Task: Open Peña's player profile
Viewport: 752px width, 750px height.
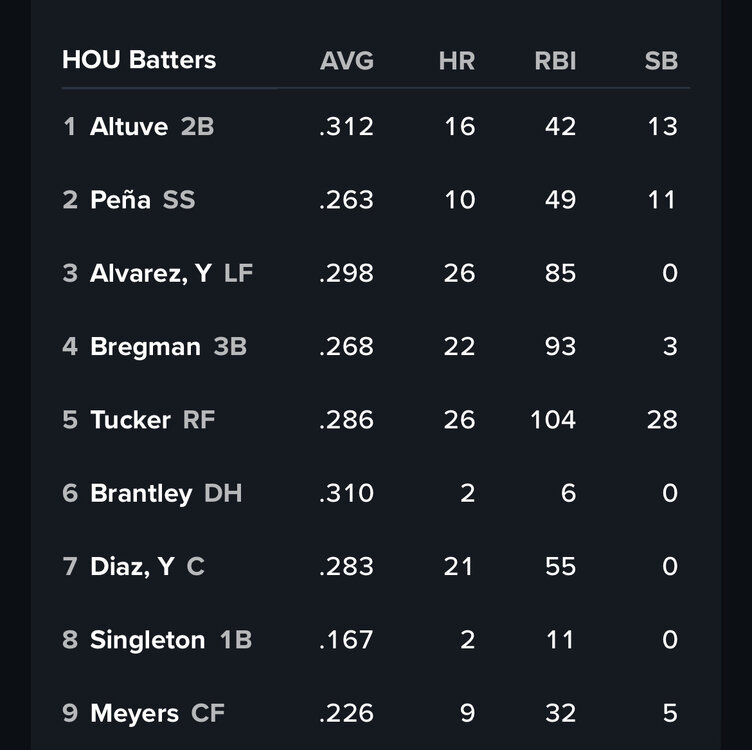Action: tap(120, 200)
